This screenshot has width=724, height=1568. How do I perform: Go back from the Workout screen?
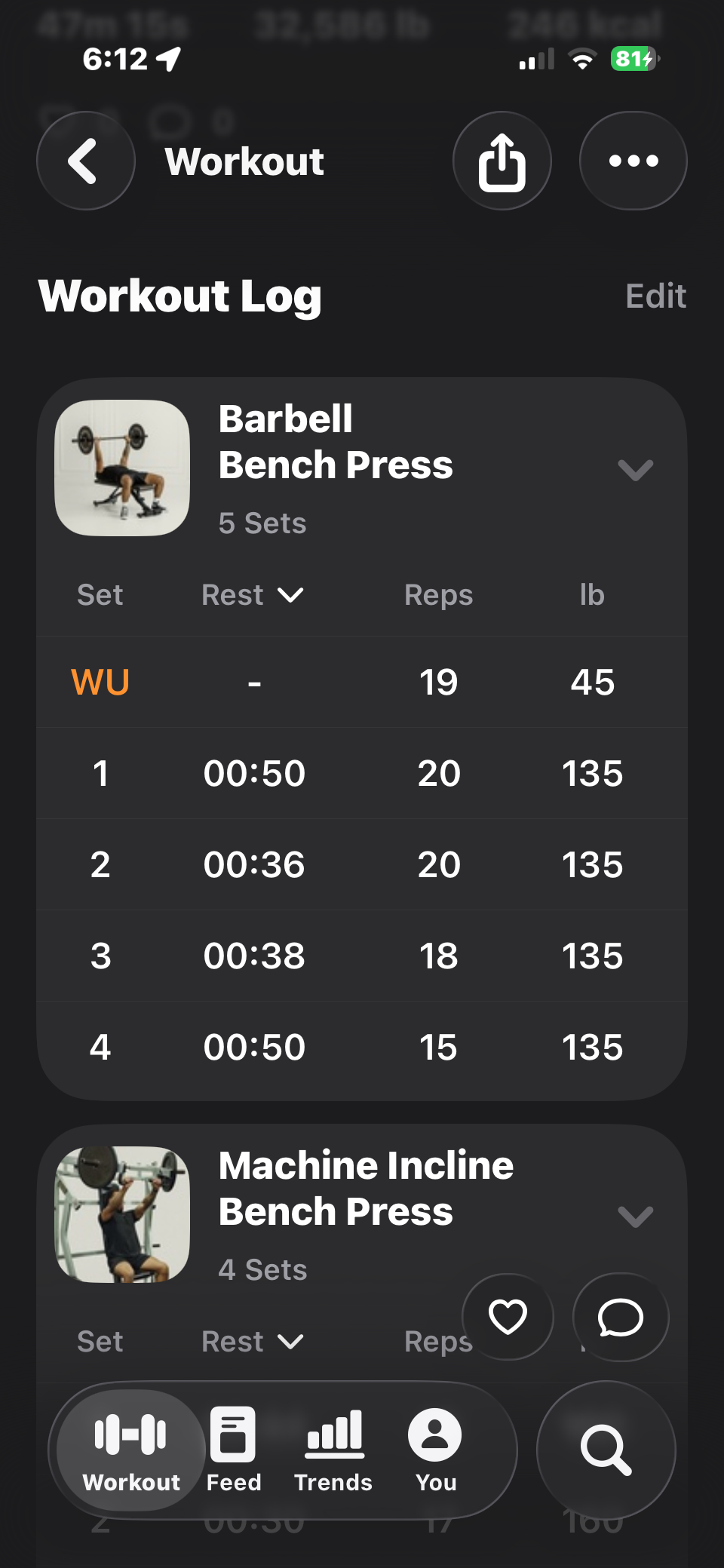tap(86, 161)
